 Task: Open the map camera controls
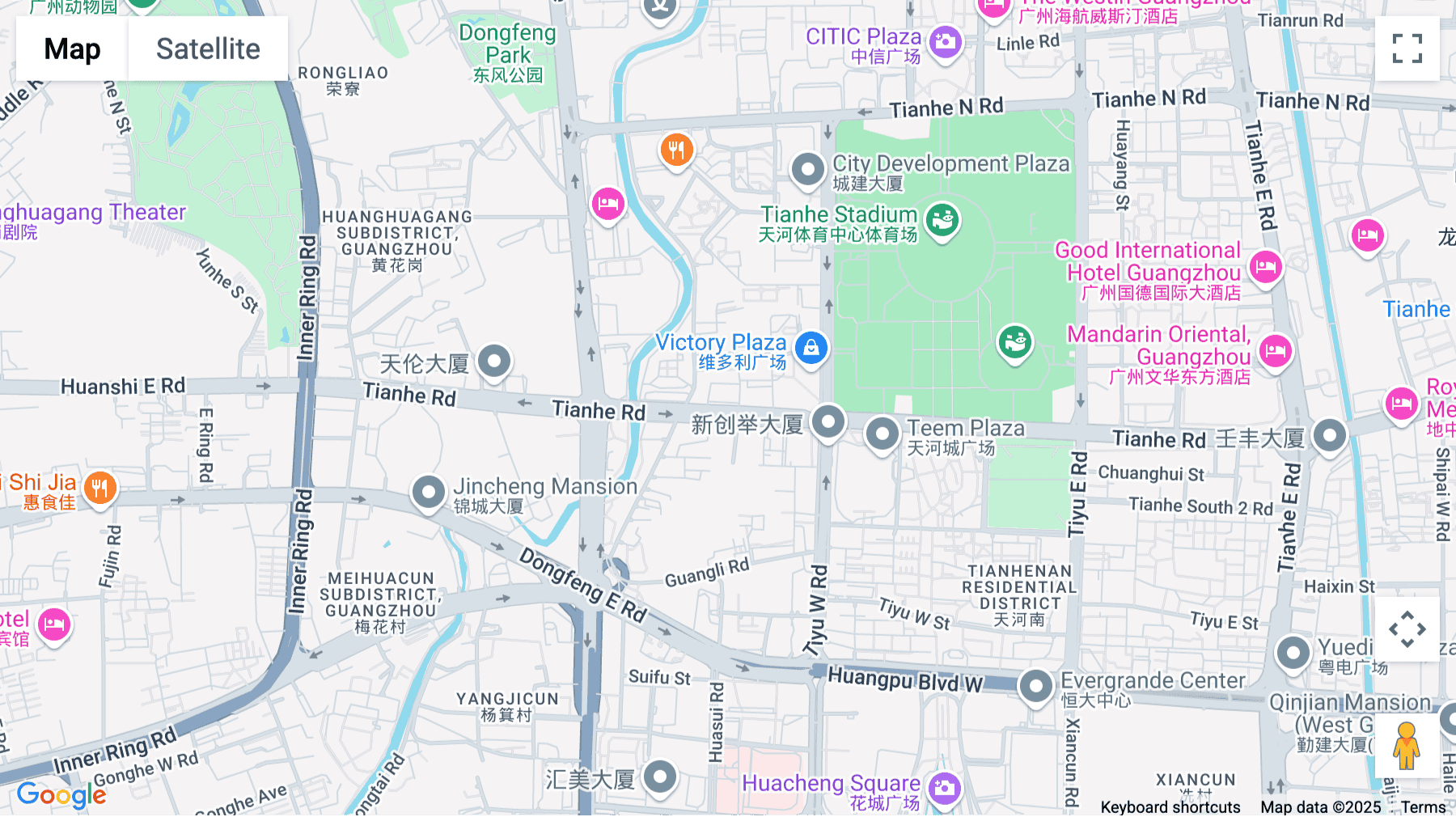pos(1407,629)
